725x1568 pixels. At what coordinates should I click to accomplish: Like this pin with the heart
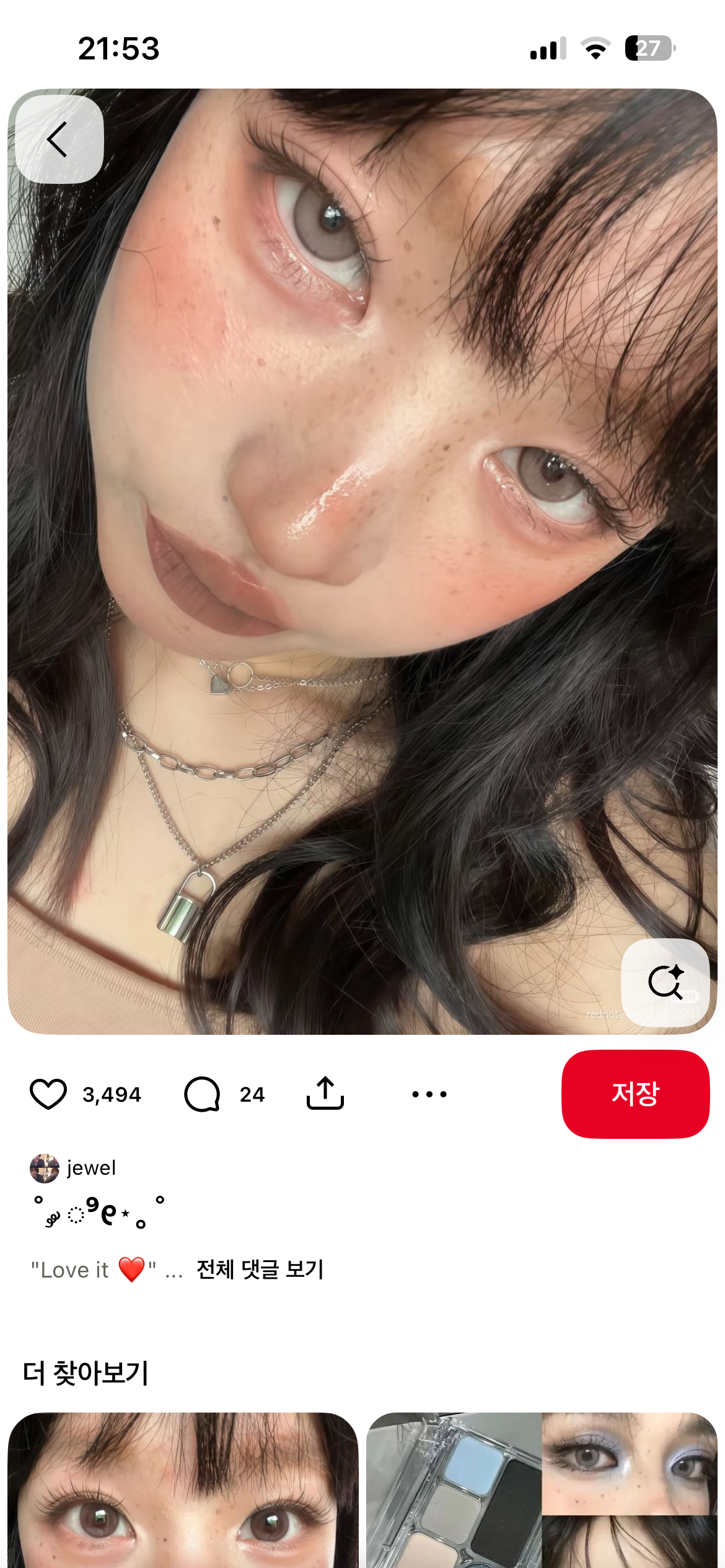pos(48,1094)
